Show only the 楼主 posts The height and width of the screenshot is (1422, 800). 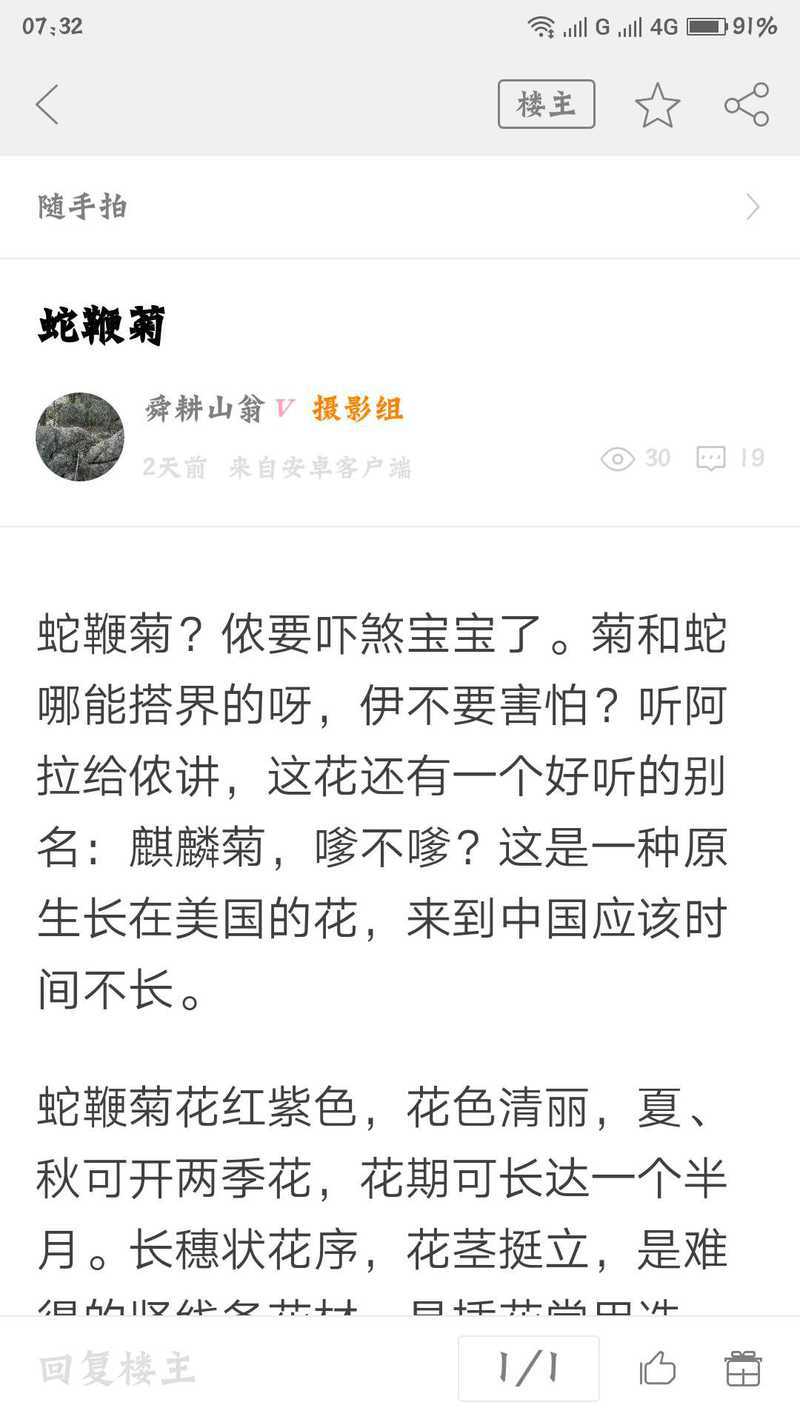pyautogui.click(x=546, y=104)
